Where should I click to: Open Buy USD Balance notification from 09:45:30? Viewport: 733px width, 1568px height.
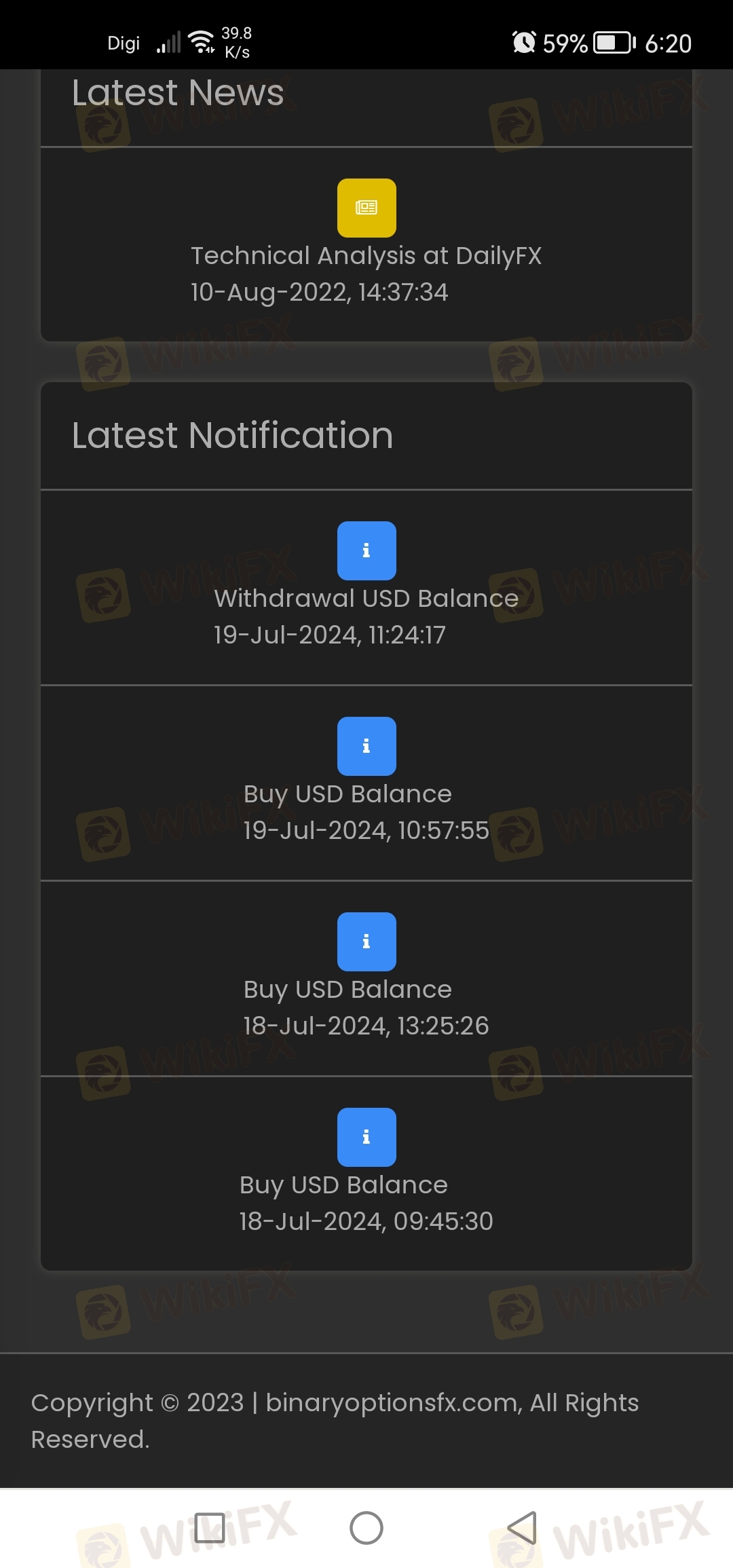click(x=366, y=1174)
